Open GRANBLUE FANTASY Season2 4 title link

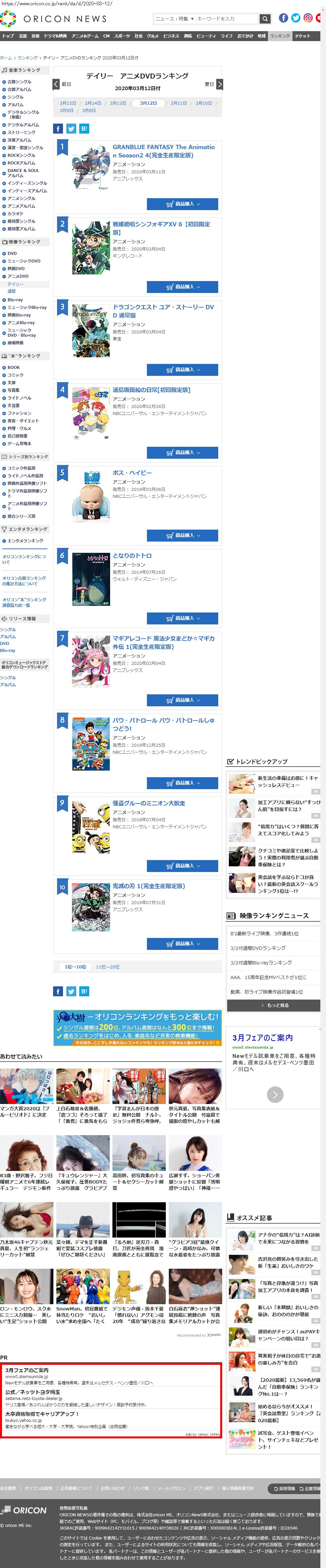[163, 151]
